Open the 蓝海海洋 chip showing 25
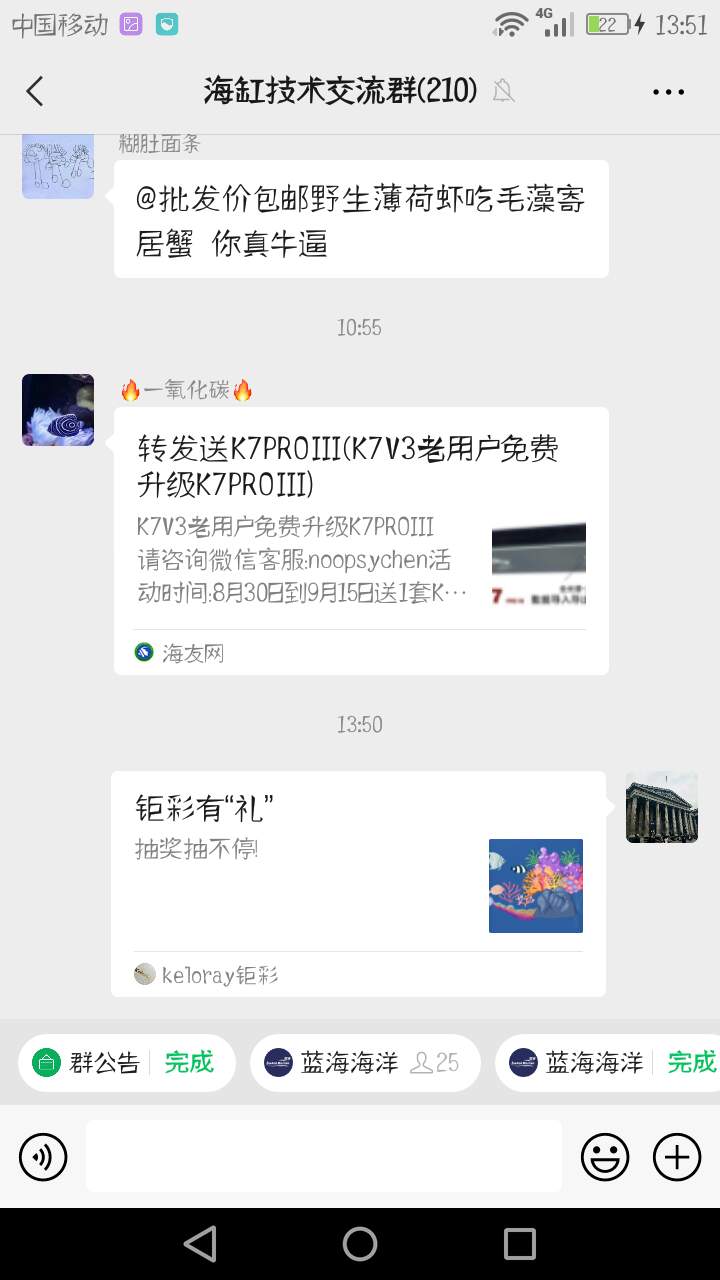720x1280 pixels. 364,1062
